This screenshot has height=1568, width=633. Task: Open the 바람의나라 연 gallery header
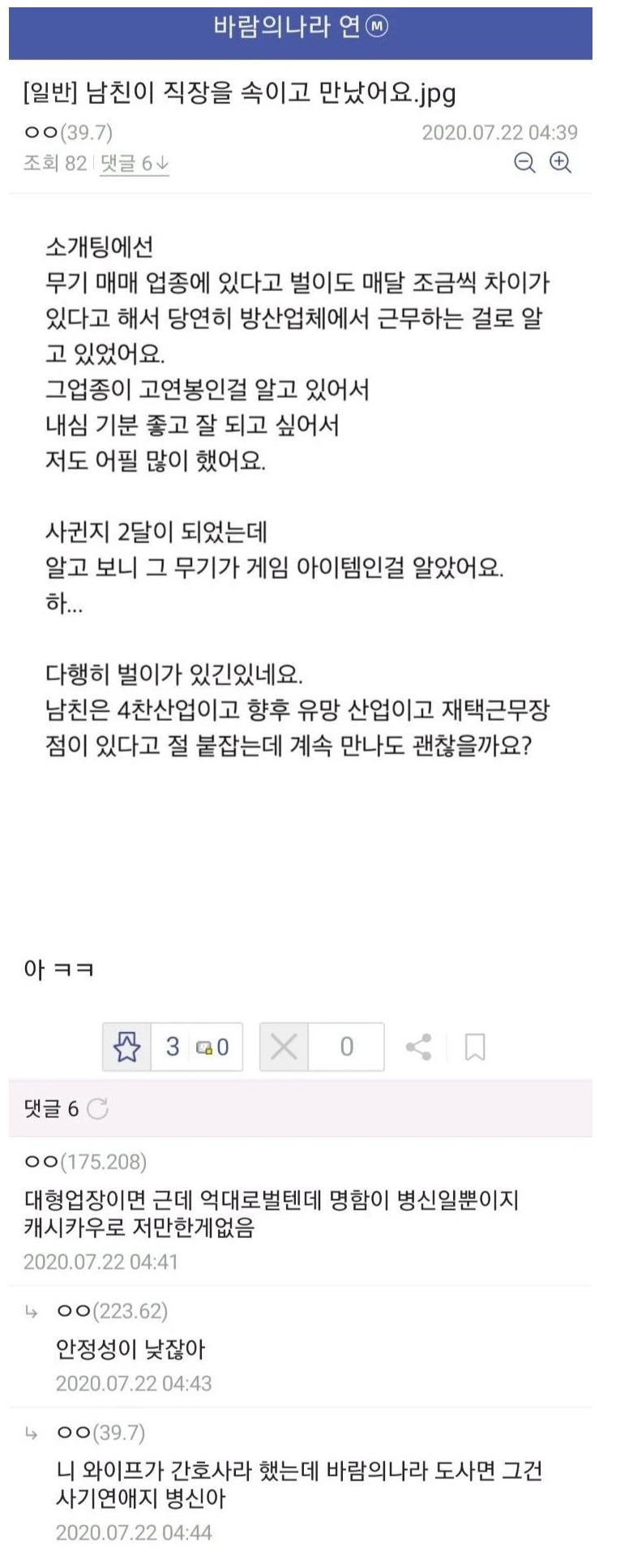pos(301,28)
